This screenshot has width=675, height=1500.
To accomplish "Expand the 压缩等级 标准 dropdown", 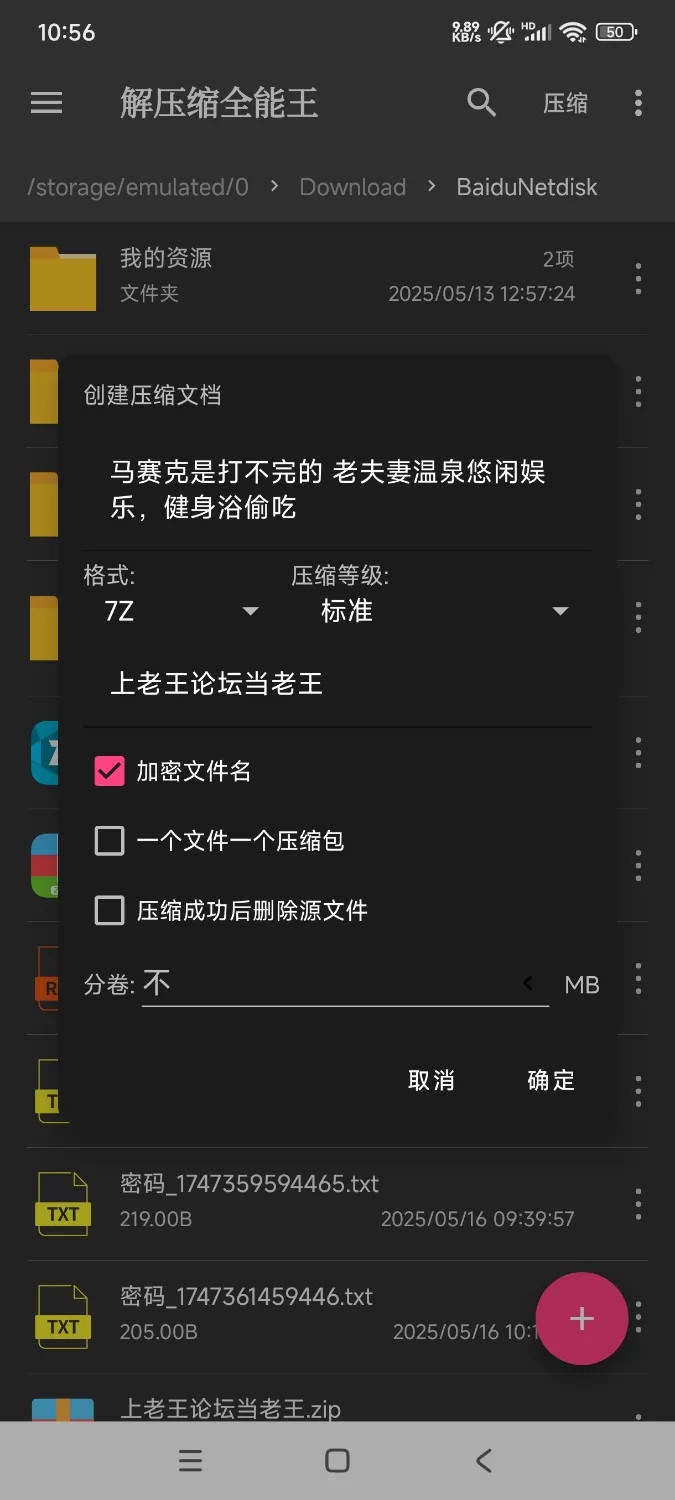I will click(441, 611).
